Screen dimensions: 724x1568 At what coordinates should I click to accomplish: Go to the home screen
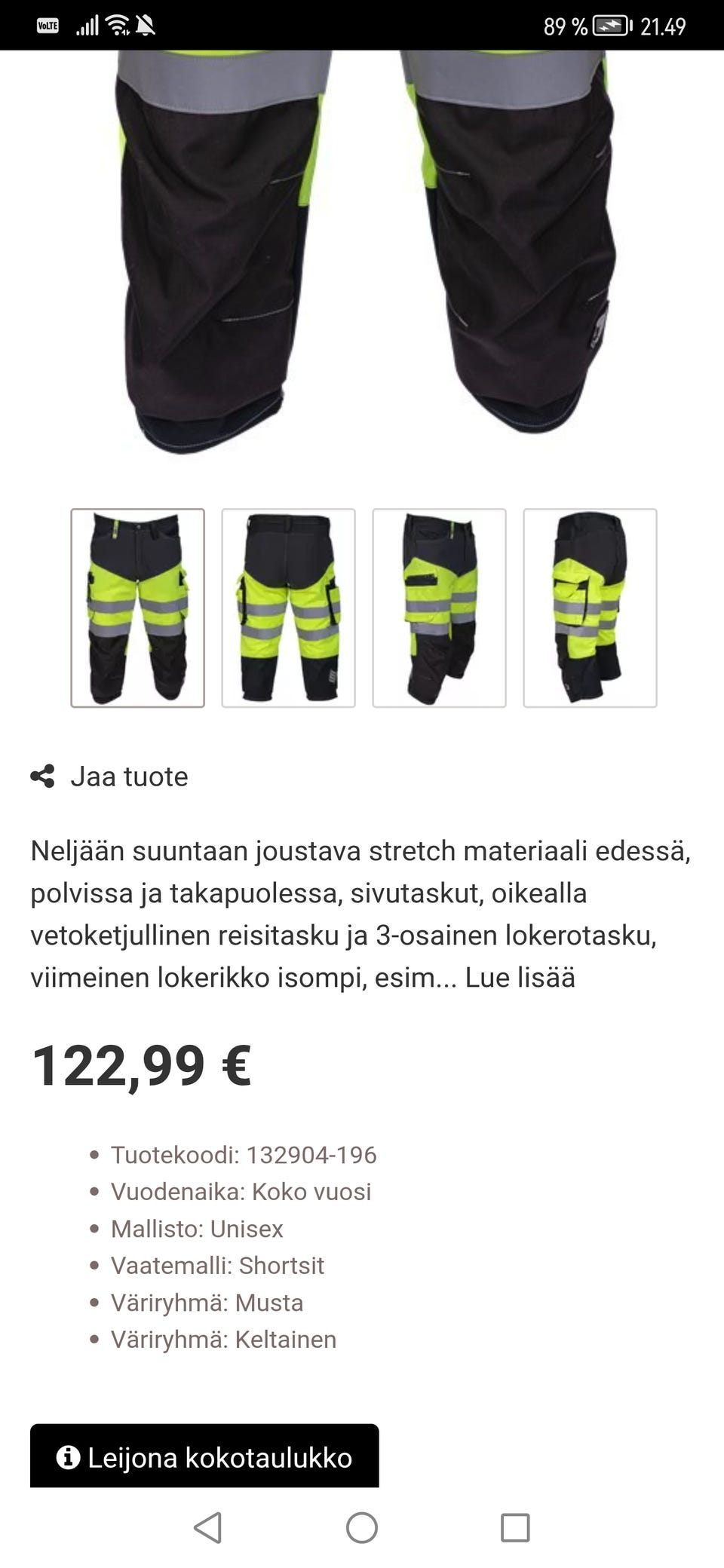pyautogui.click(x=362, y=1528)
